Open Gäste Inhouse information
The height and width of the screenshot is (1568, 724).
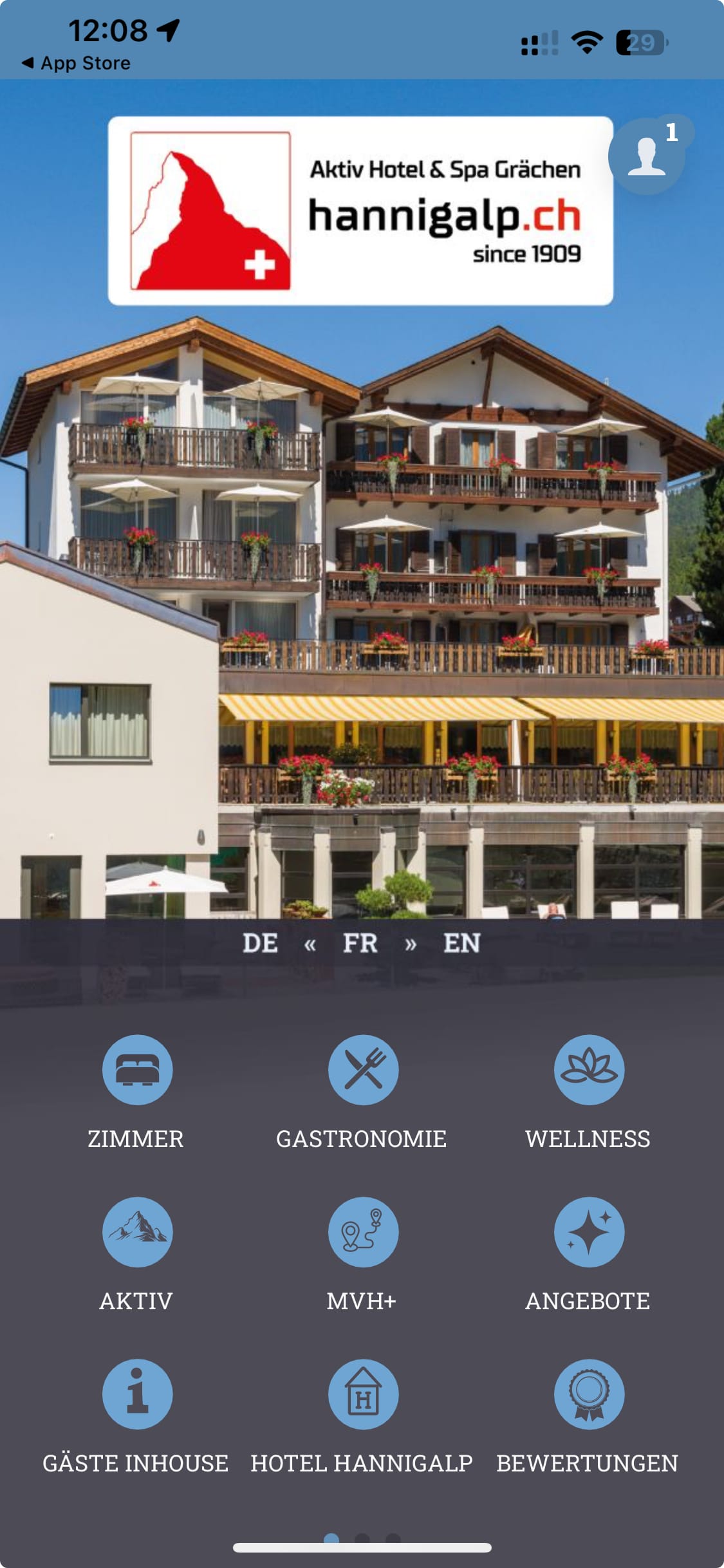pyautogui.click(x=137, y=1394)
